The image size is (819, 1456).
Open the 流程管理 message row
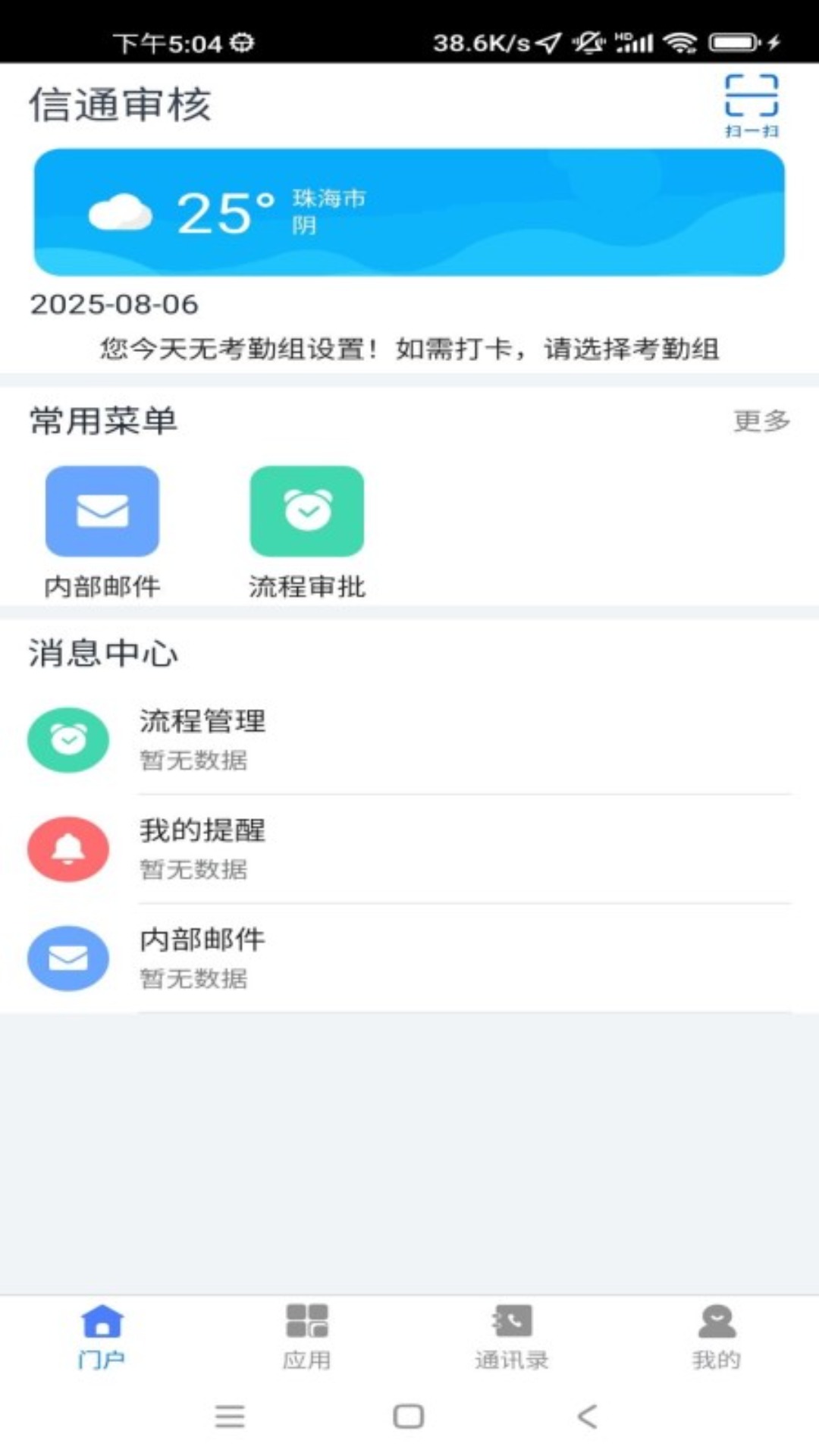point(409,740)
